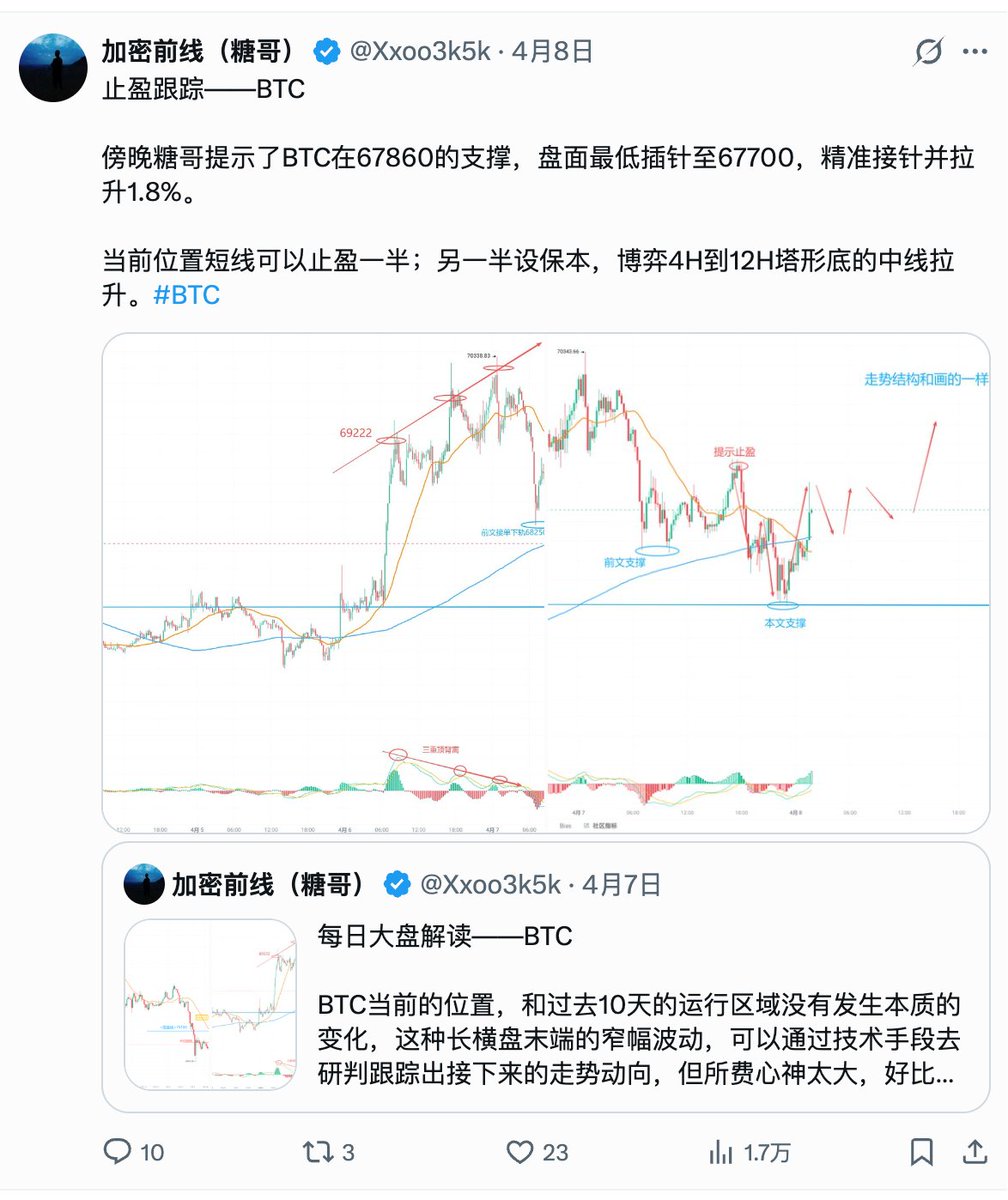1008x1200 pixels.
Task: Open the Grok icon beside the post date
Action: point(929,52)
